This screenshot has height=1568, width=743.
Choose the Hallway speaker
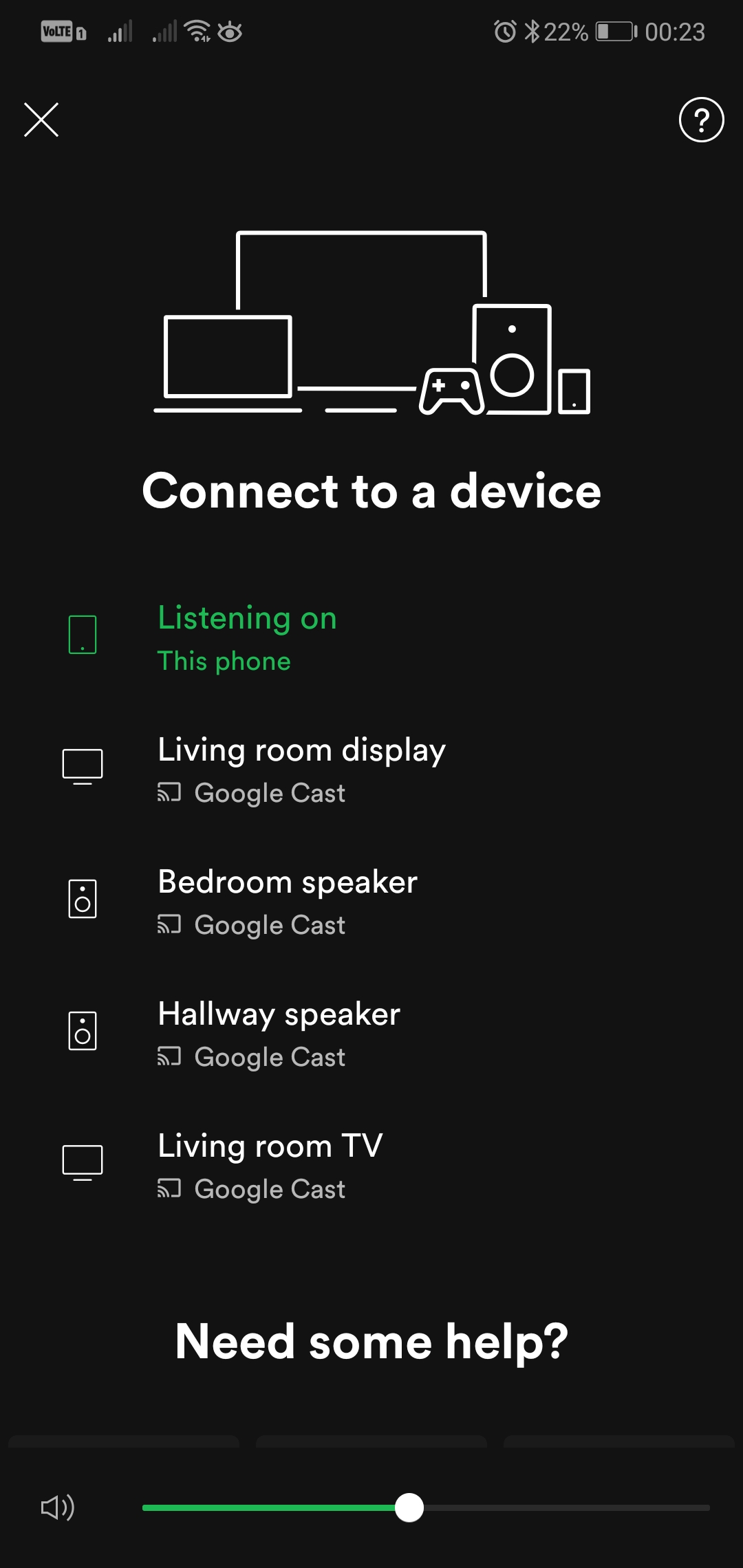tap(371, 1032)
